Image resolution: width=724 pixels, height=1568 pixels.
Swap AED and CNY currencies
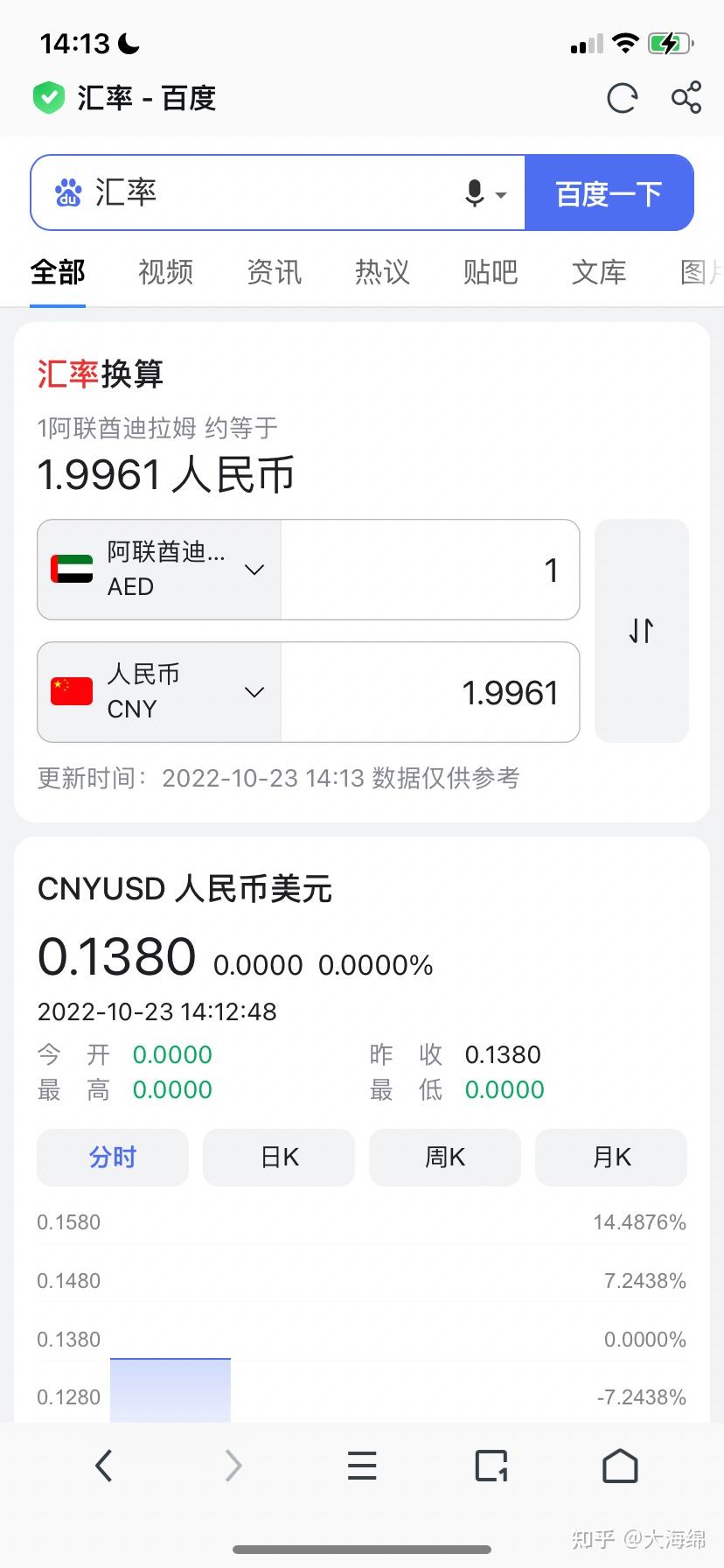pos(641,630)
